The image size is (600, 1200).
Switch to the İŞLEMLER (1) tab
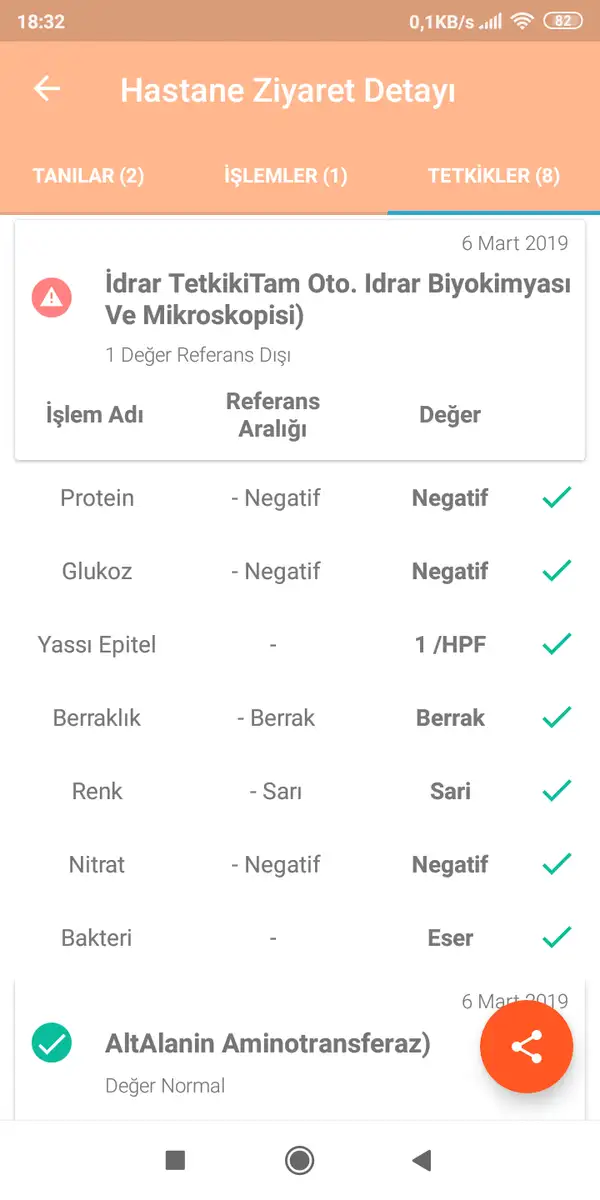pyautogui.click(x=285, y=176)
